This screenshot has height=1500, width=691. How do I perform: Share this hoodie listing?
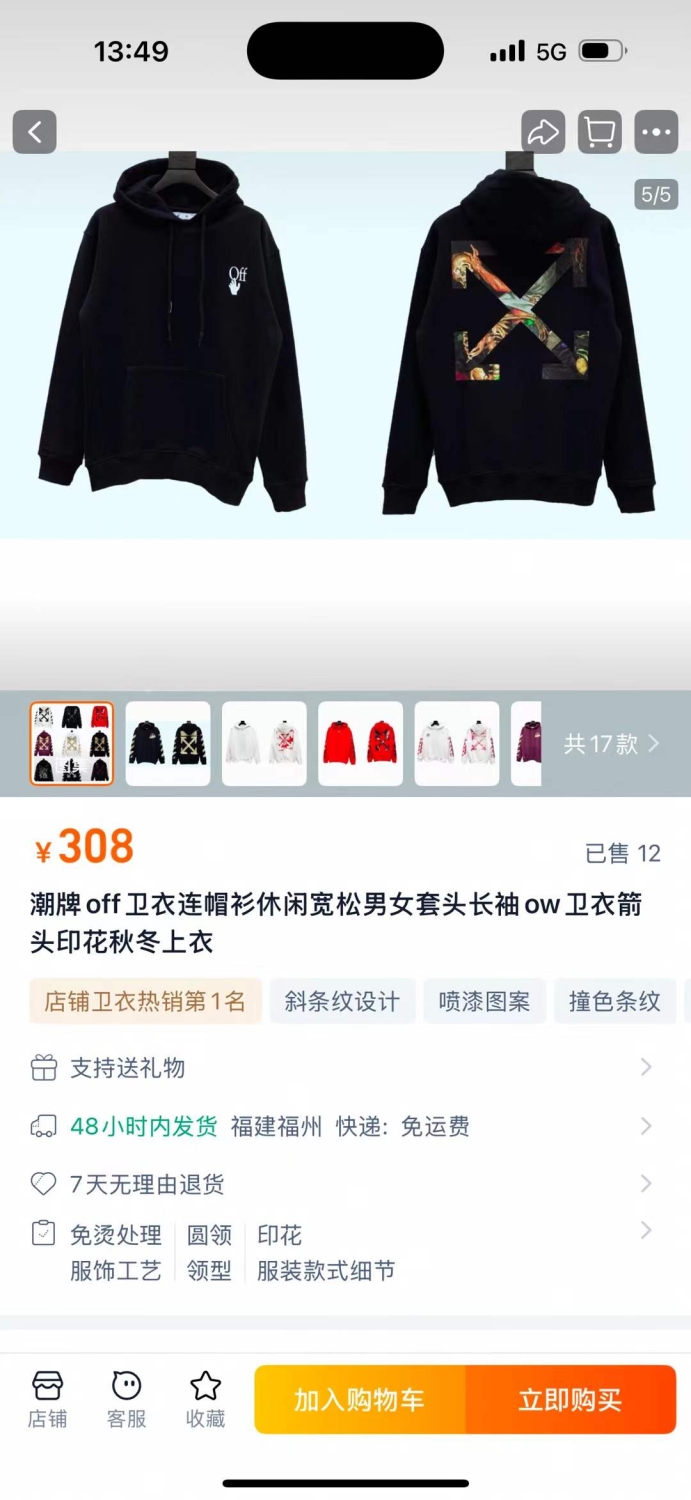[x=543, y=132]
